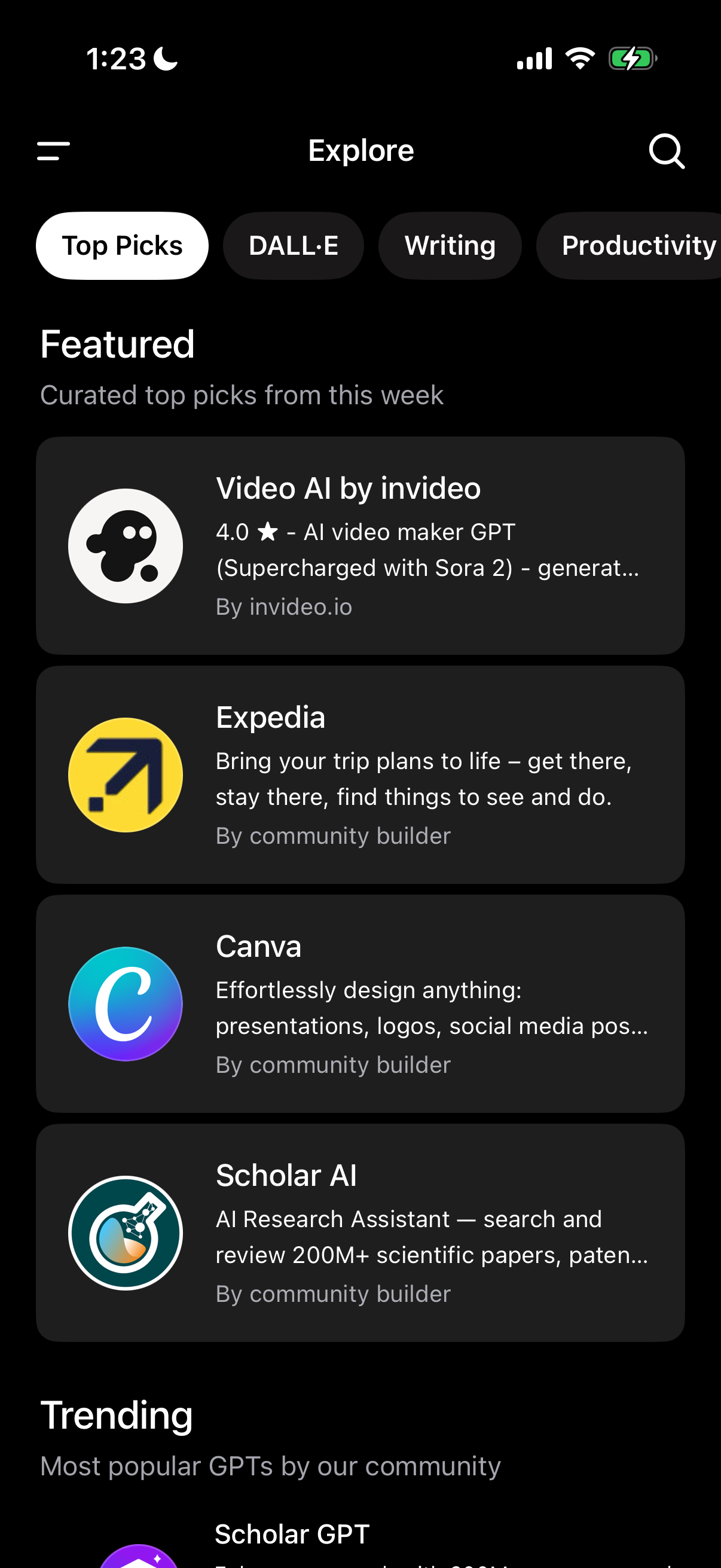Tap the Trending section heading

pos(116,1413)
